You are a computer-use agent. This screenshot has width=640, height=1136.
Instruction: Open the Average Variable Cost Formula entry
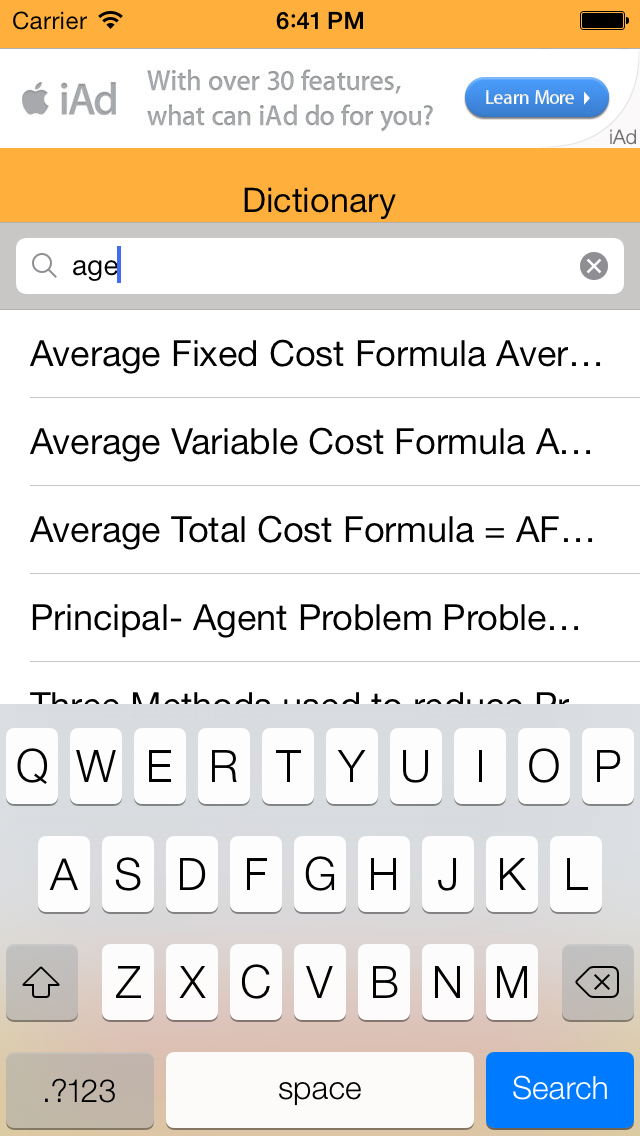click(x=320, y=442)
